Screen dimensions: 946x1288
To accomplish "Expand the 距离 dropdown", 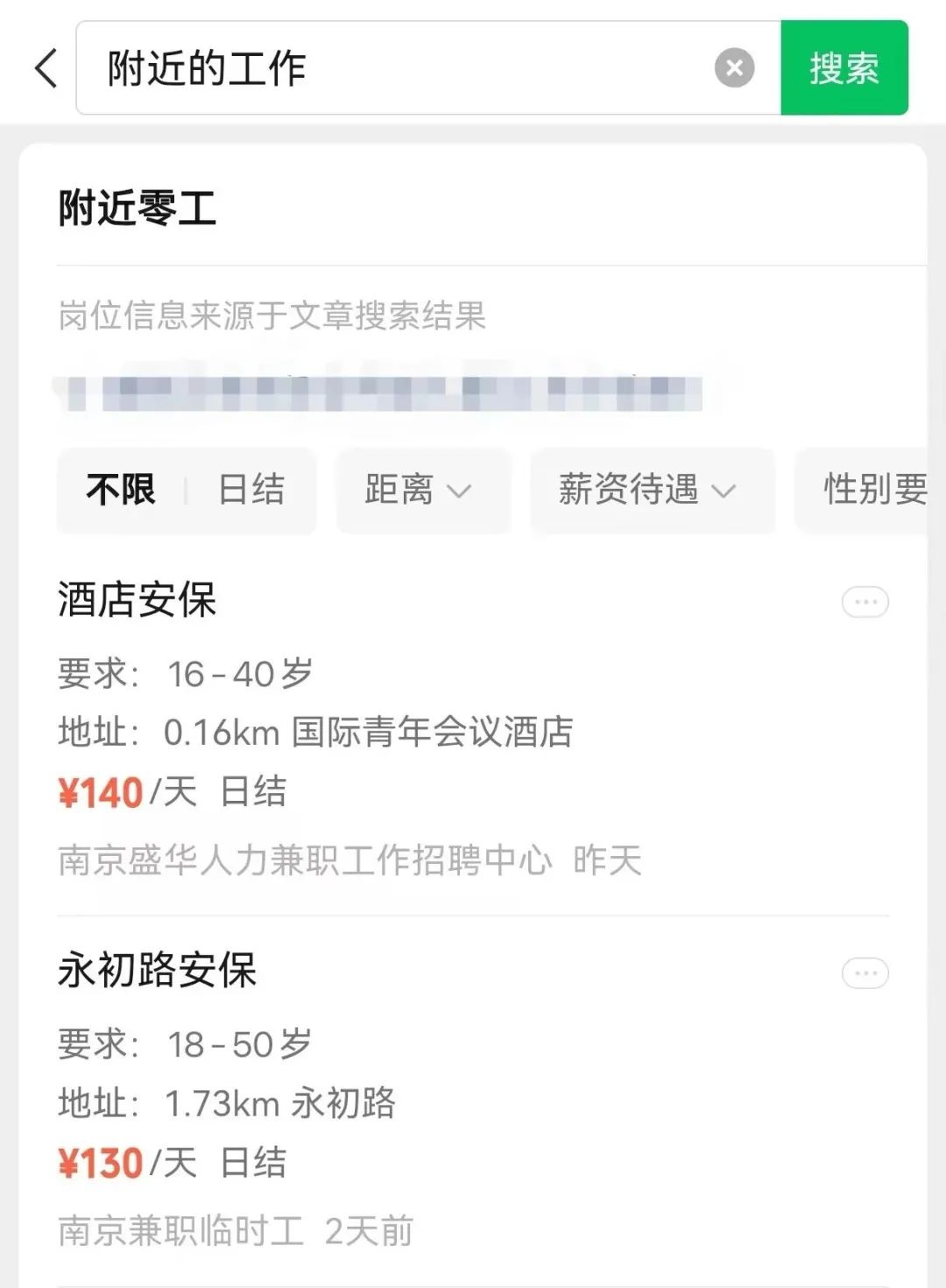I will 418,490.
